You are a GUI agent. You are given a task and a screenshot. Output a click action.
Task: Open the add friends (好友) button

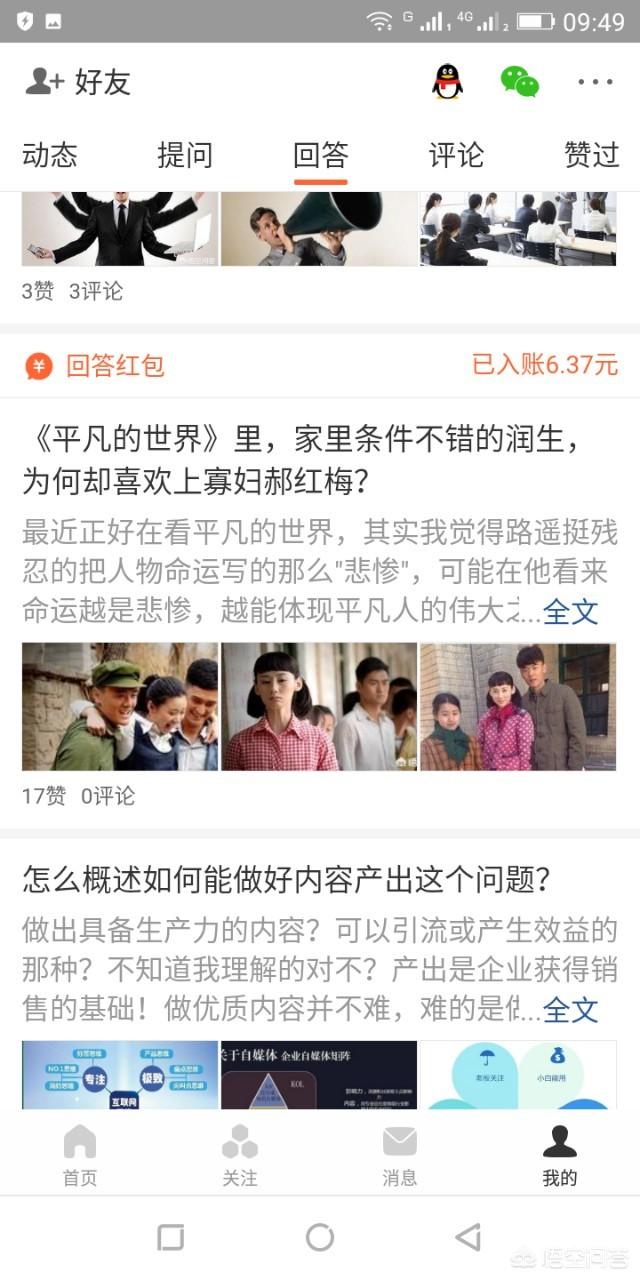tap(78, 82)
